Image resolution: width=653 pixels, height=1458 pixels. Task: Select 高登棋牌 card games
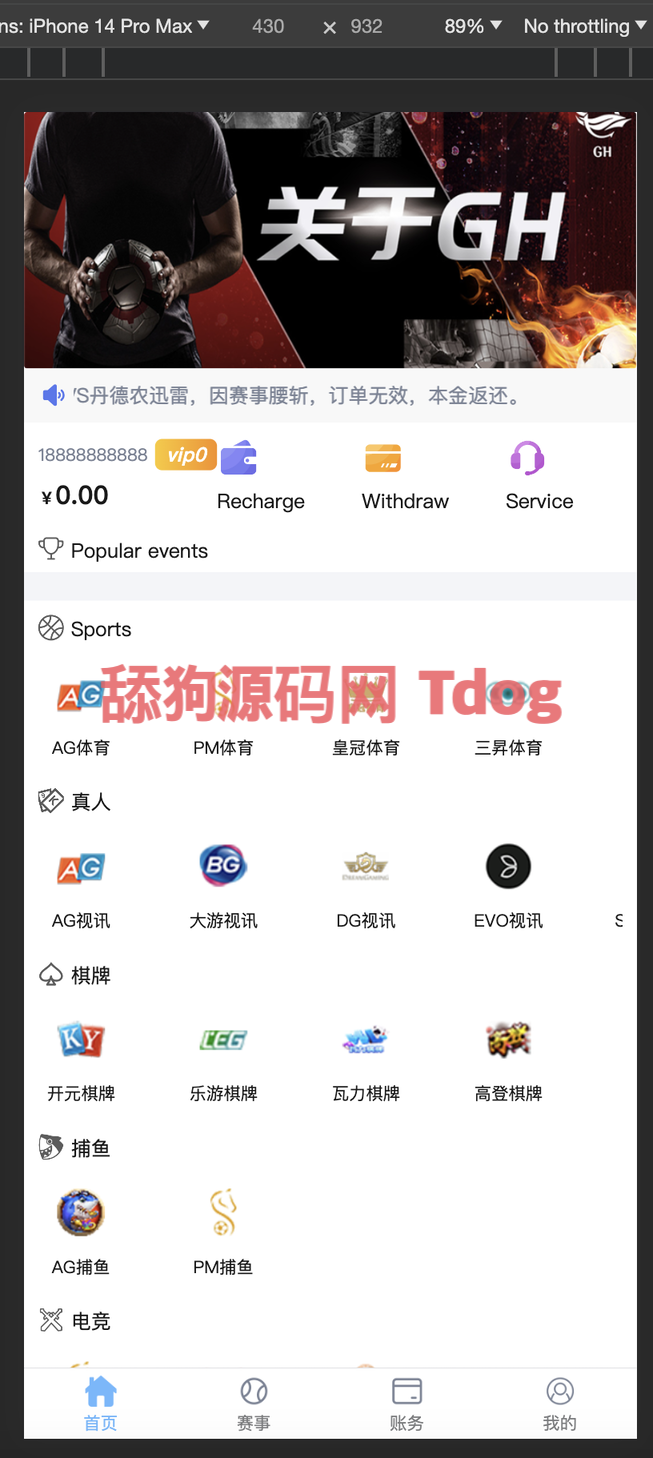click(508, 1059)
